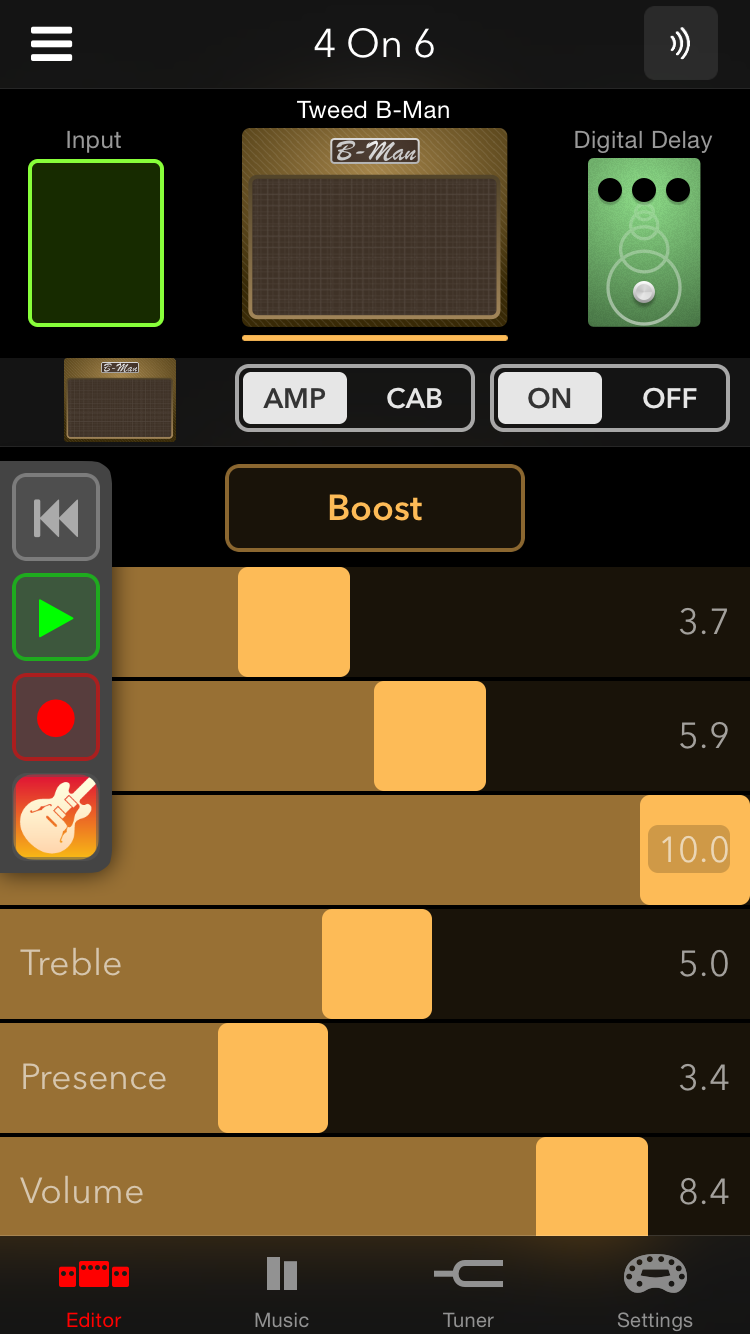Open the hamburger menu
Image resolution: width=750 pixels, height=1334 pixels.
pyautogui.click(x=51, y=44)
